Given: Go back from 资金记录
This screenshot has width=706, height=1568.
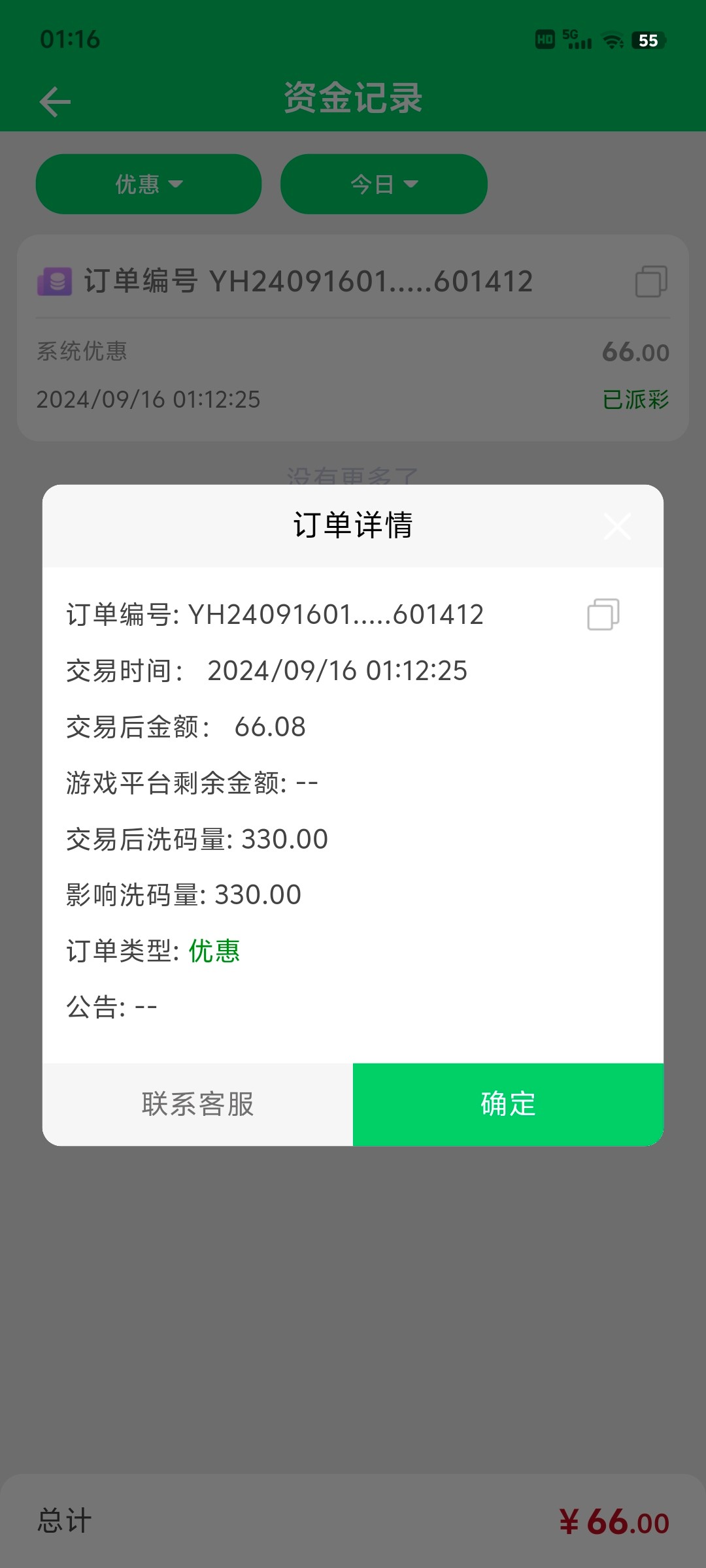Looking at the screenshot, I should [x=55, y=102].
